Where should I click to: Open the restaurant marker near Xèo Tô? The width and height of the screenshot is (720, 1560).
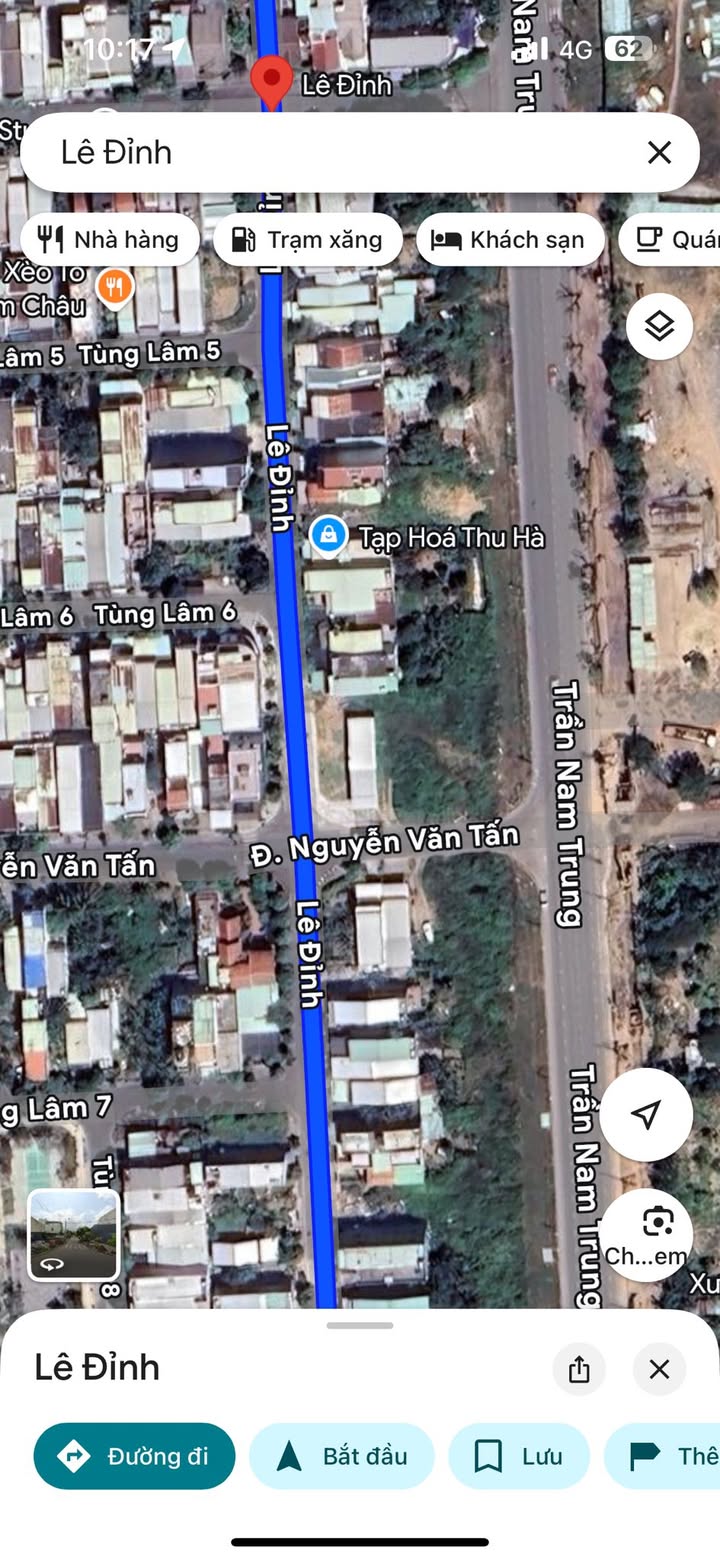[116, 288]
